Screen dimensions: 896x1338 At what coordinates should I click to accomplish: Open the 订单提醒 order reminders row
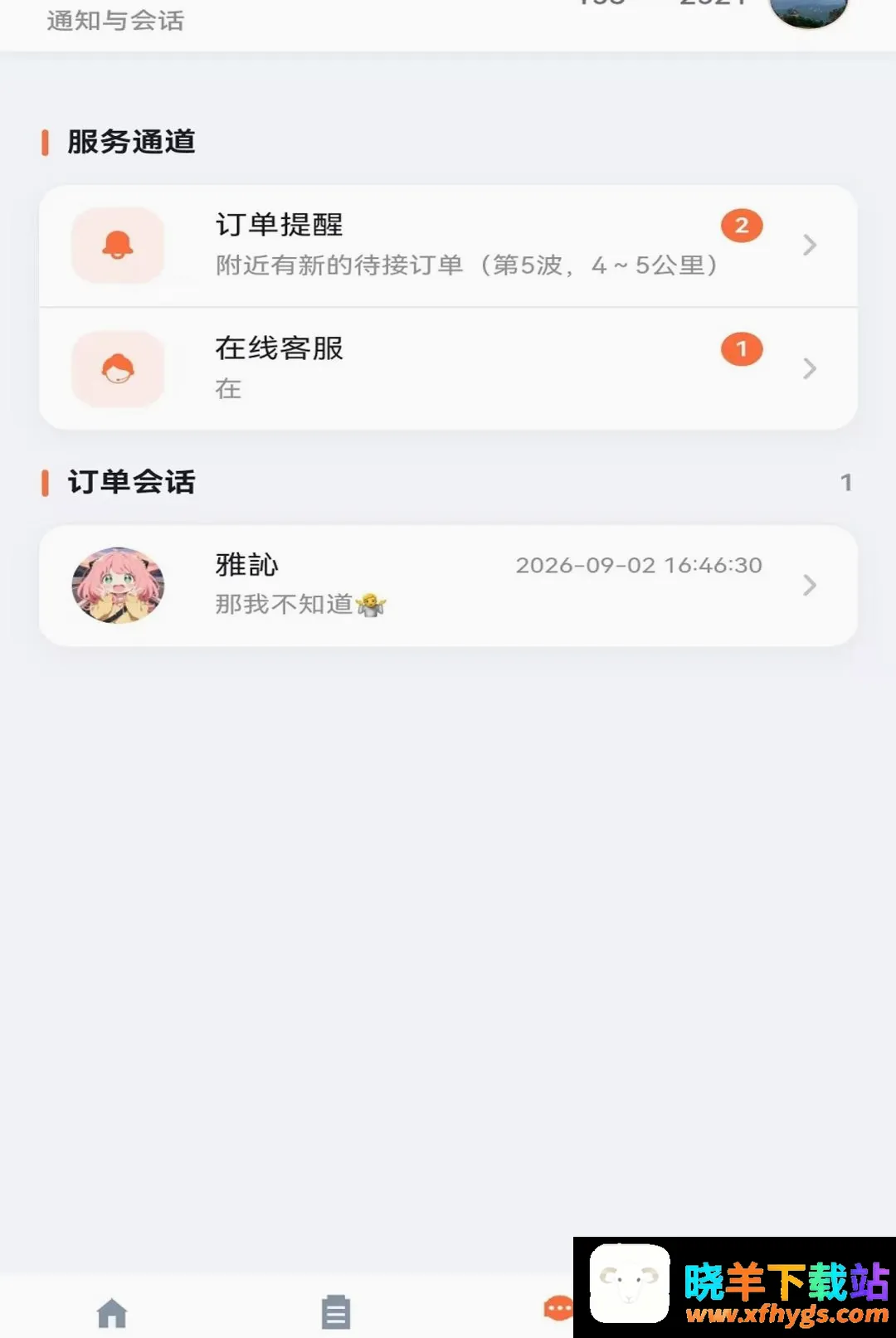coord(448,246)
